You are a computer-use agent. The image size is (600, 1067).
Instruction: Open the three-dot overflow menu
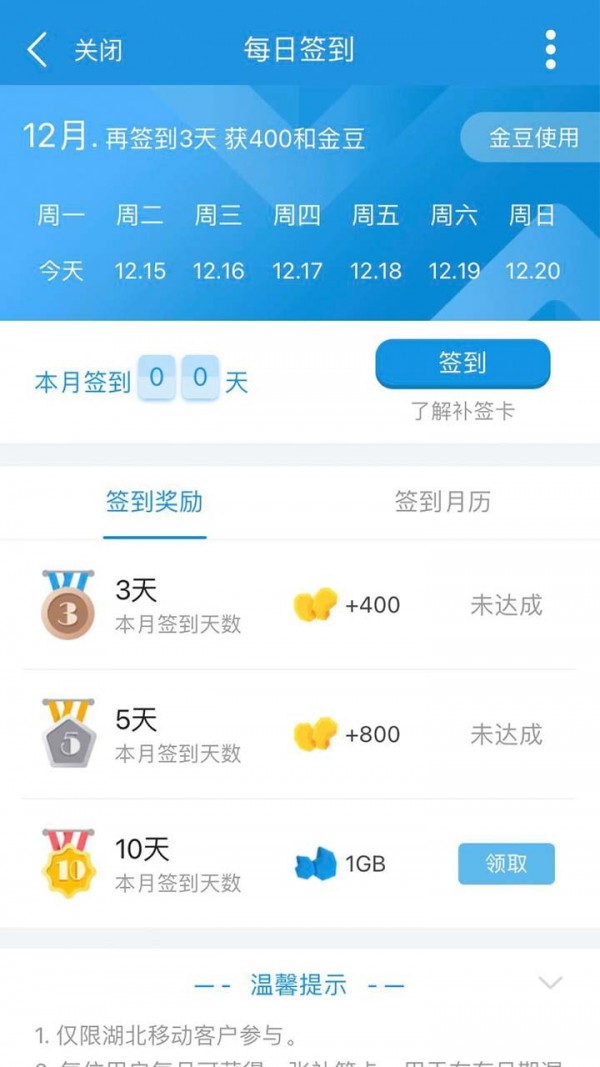coord(550,50)
